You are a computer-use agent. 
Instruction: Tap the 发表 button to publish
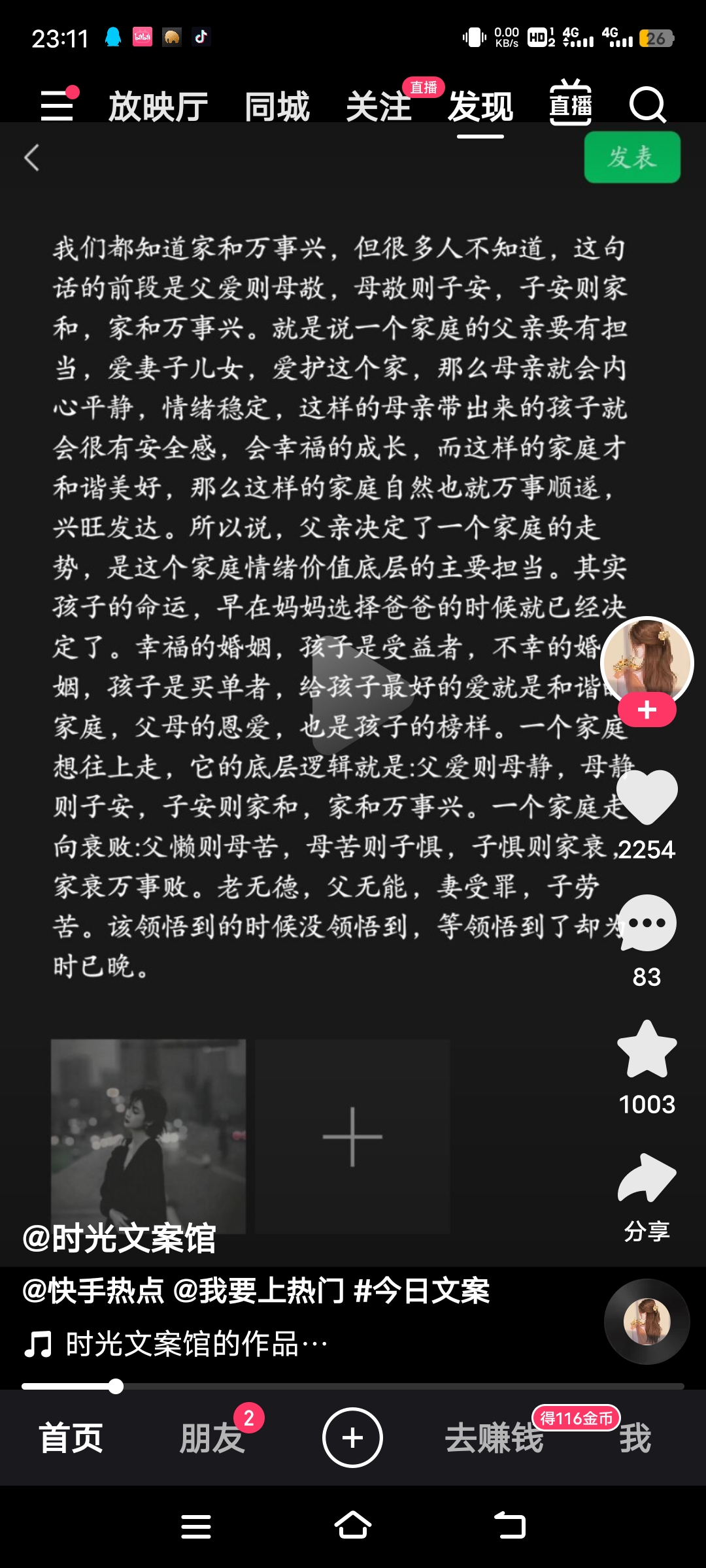pyautogui.click(x=631, y=155)
